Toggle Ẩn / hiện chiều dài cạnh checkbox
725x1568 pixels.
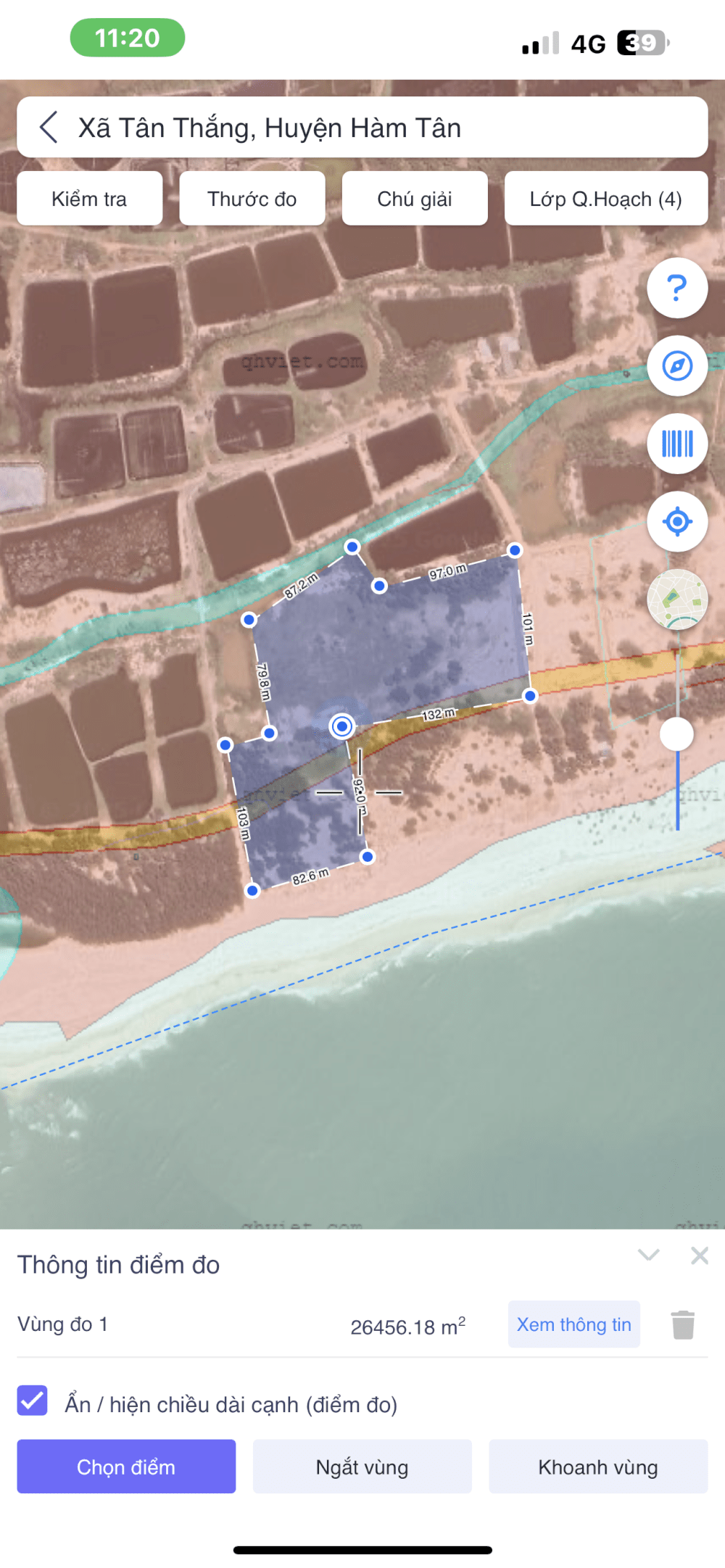(33, 1401)
